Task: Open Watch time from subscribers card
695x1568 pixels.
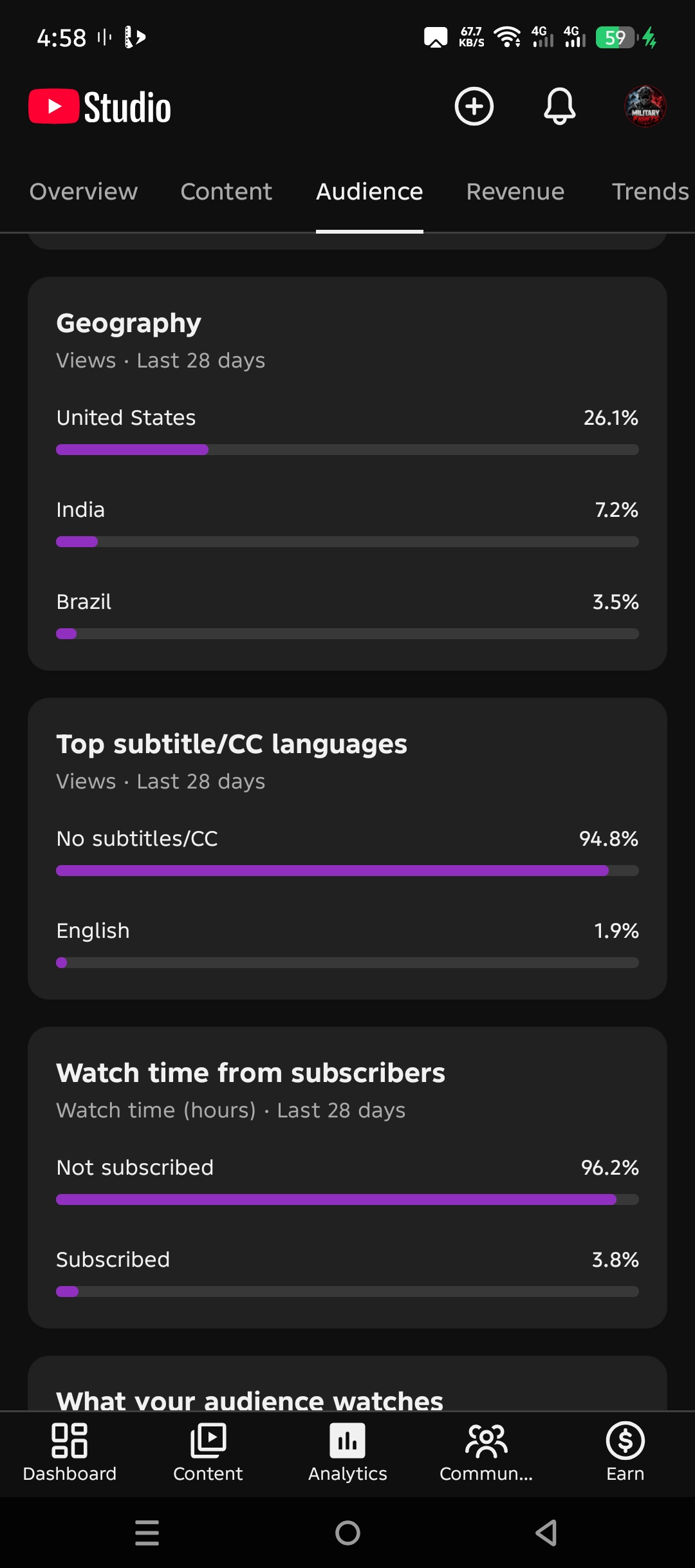Action: [x=347, y=1177]
